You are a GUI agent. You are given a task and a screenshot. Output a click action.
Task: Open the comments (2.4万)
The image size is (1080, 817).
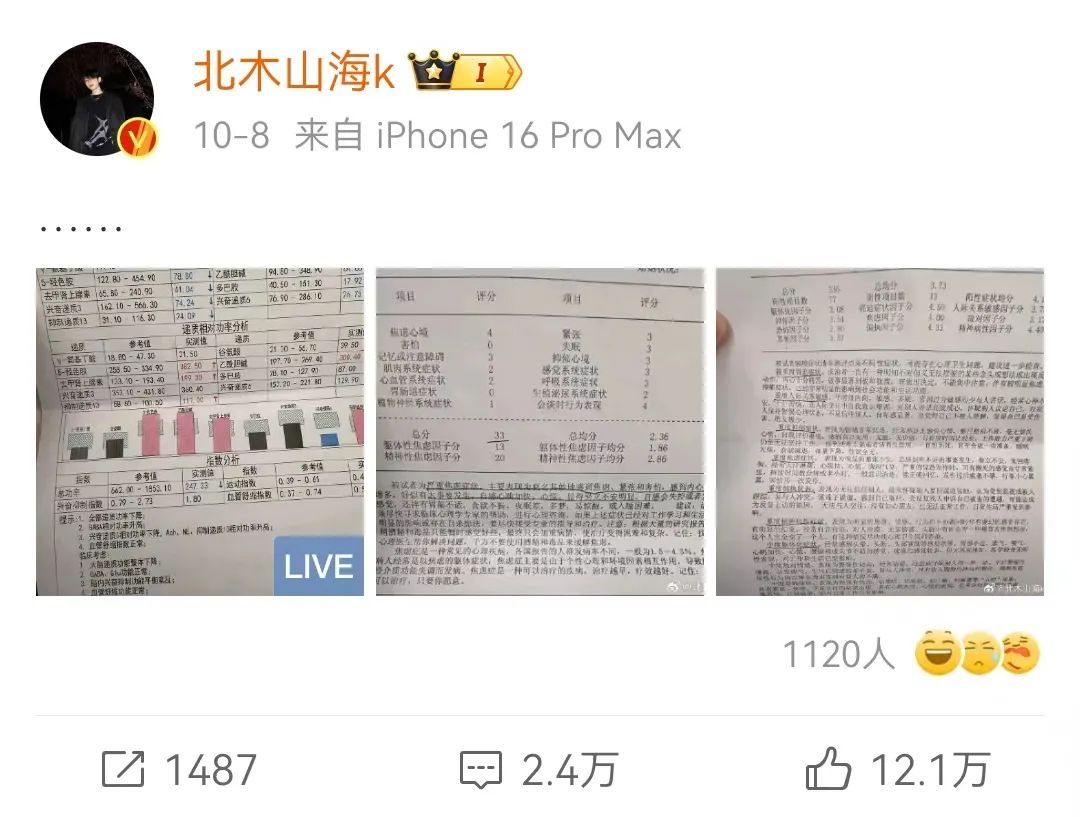coord(537,769)
